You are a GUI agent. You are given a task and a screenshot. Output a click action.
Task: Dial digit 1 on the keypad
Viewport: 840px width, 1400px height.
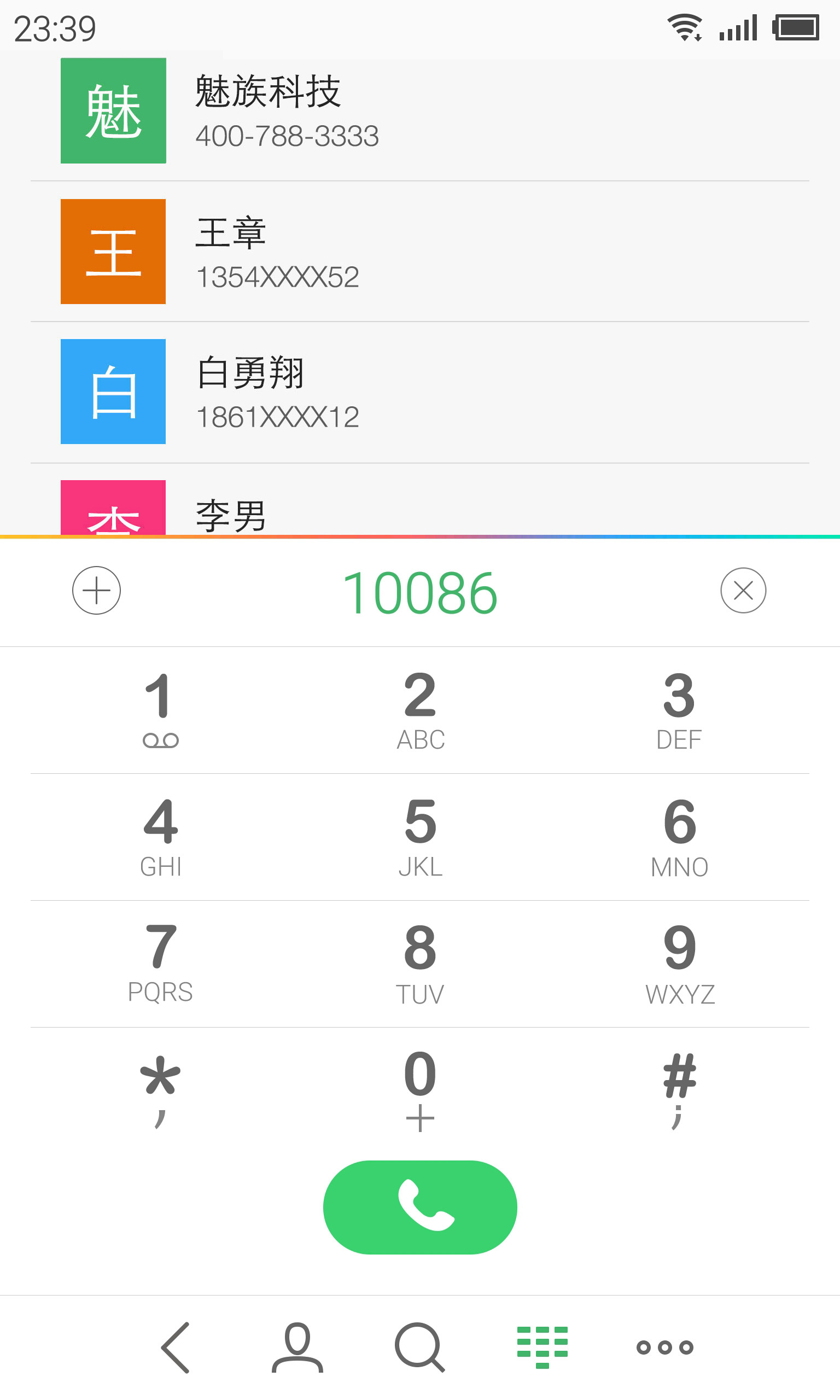[x=161, y=711]
